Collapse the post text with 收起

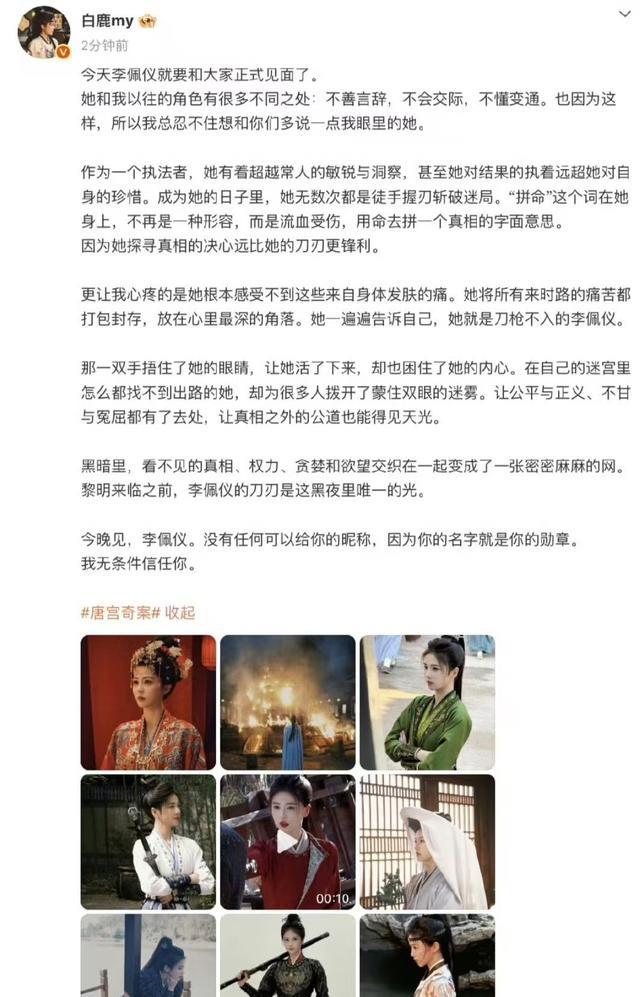coord(180,611)
